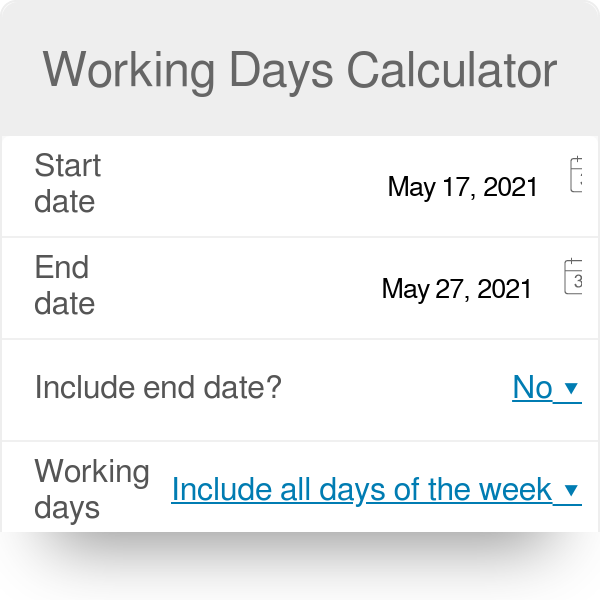Open calendar picker for End date

(573, 276)
